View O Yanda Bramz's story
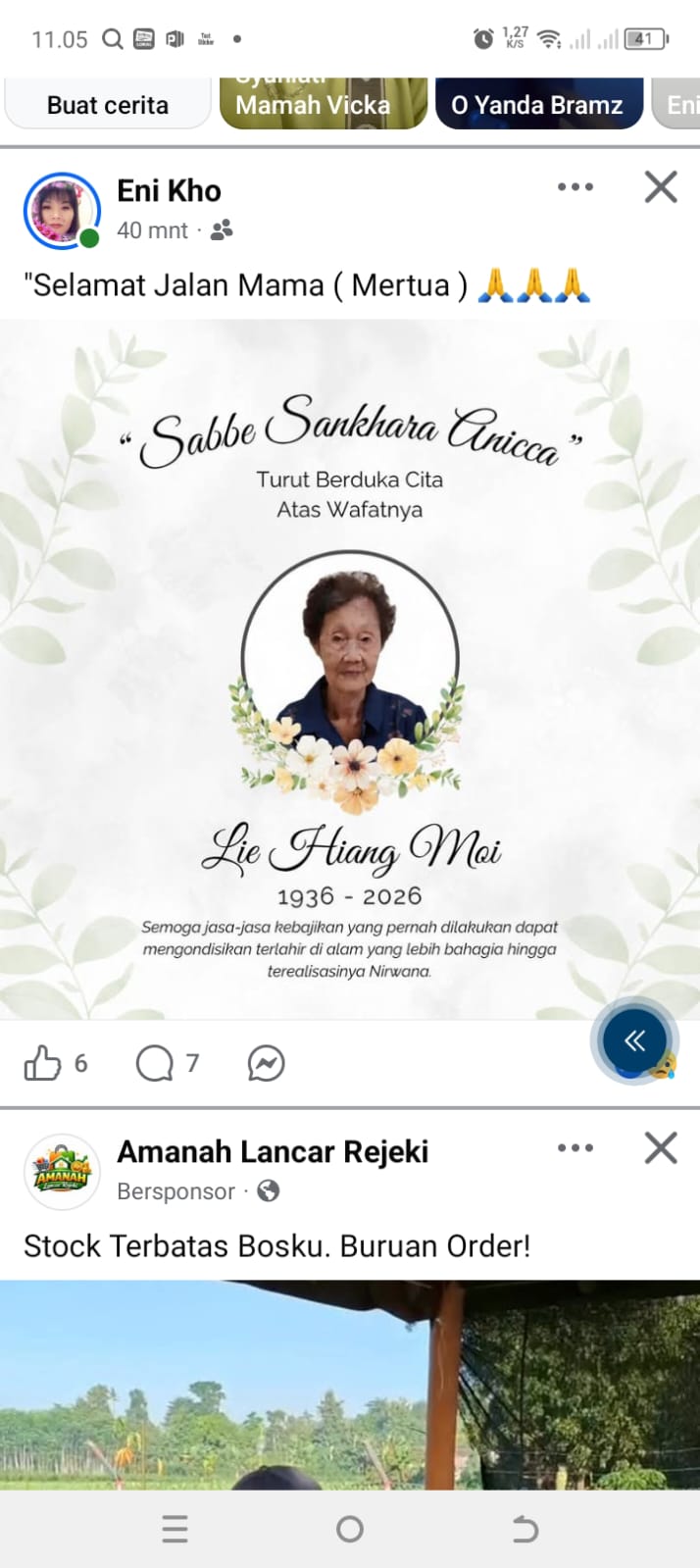 [x=537, y=104]
